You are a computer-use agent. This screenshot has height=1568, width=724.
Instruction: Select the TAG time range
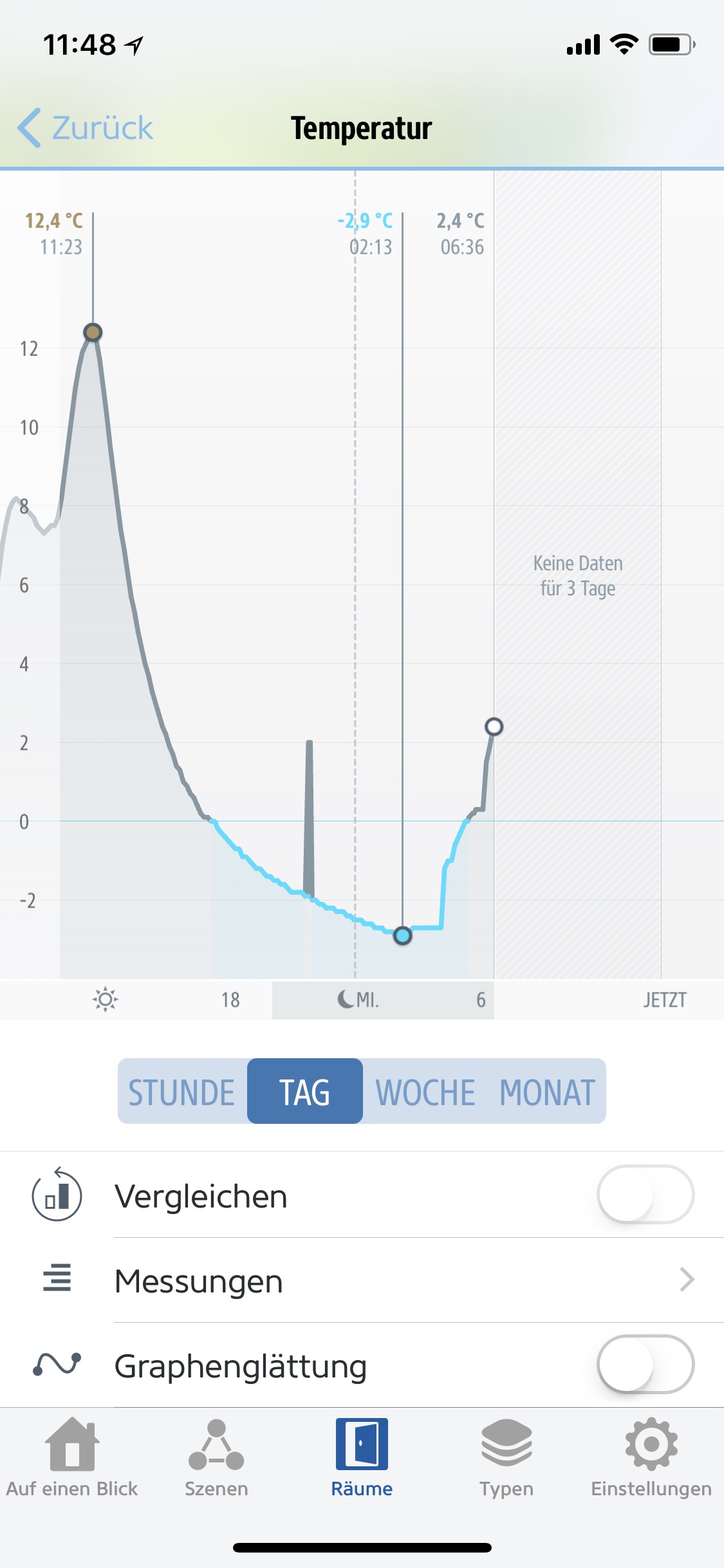click(305, 1092)
